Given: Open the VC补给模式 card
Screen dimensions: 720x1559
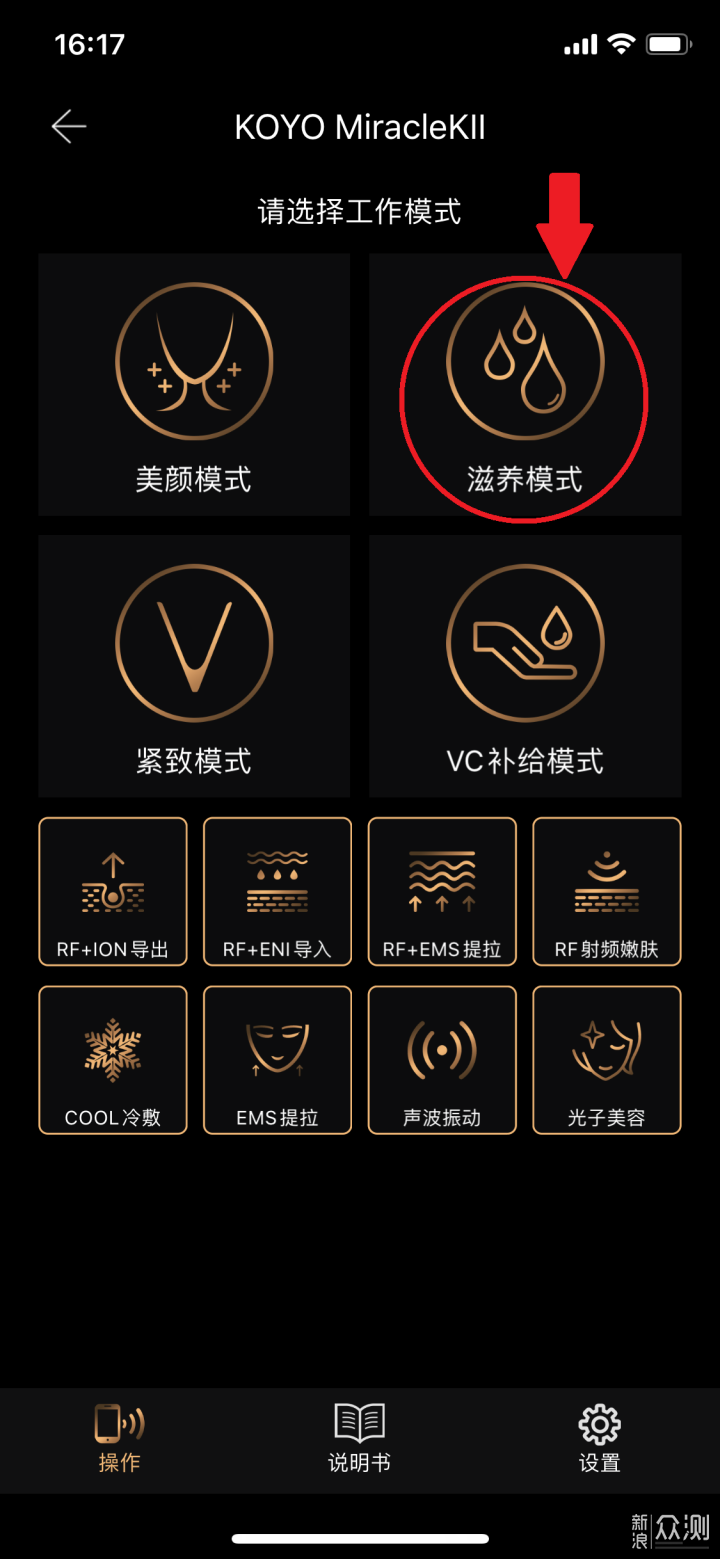Looking at the screenshot, I should click(x=525, y=666).
